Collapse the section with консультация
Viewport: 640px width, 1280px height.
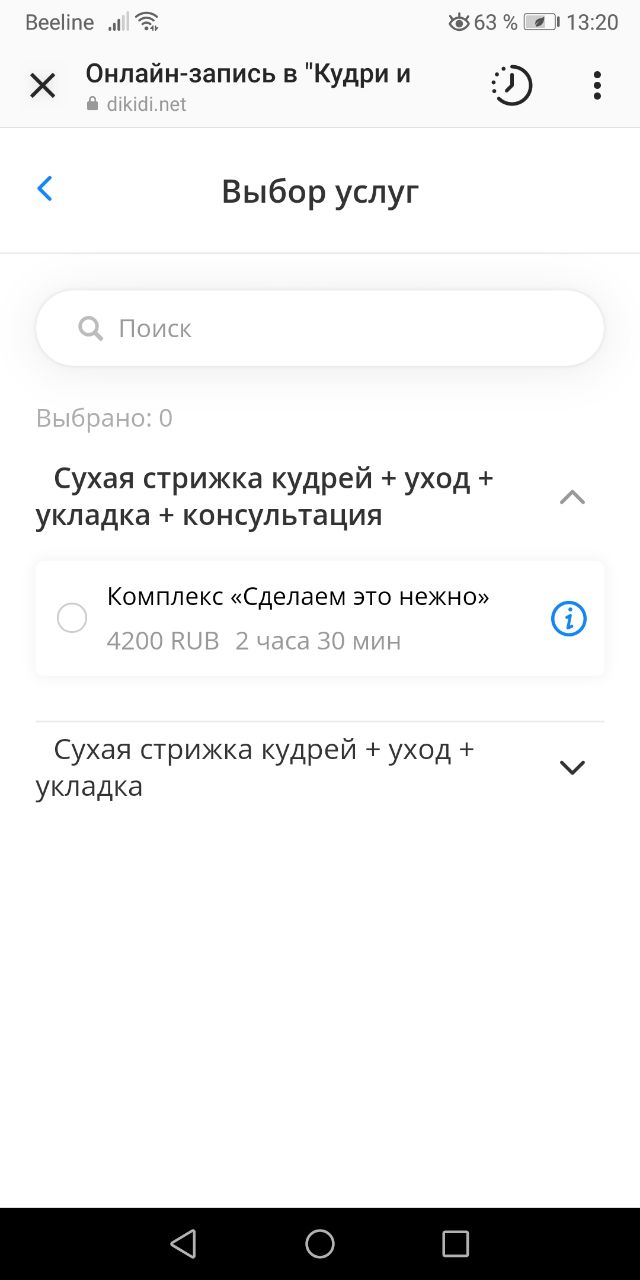tap(572, 497)
